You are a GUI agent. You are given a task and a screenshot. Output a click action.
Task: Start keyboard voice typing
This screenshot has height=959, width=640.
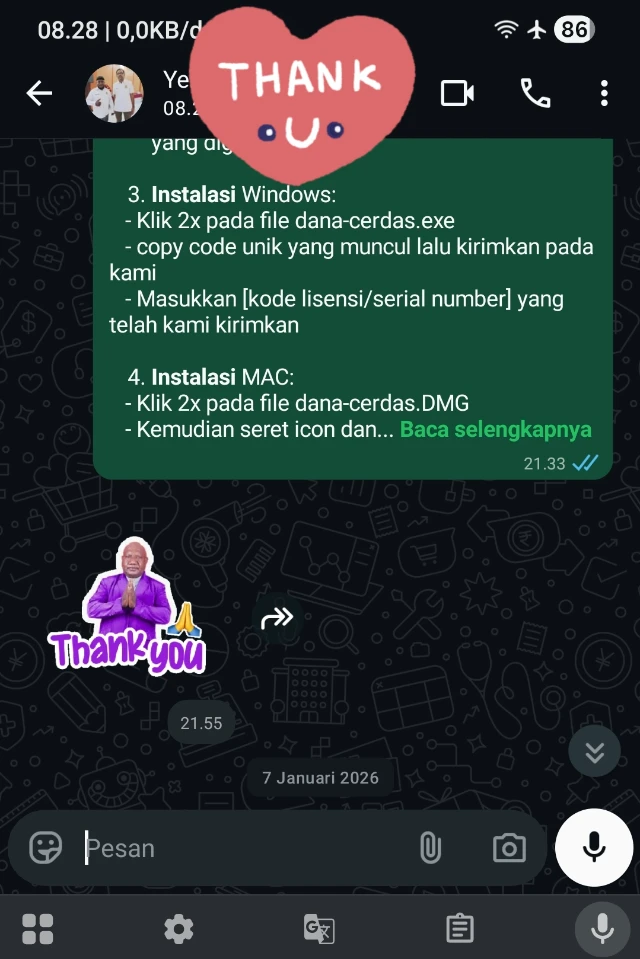[x=602, y=929]
